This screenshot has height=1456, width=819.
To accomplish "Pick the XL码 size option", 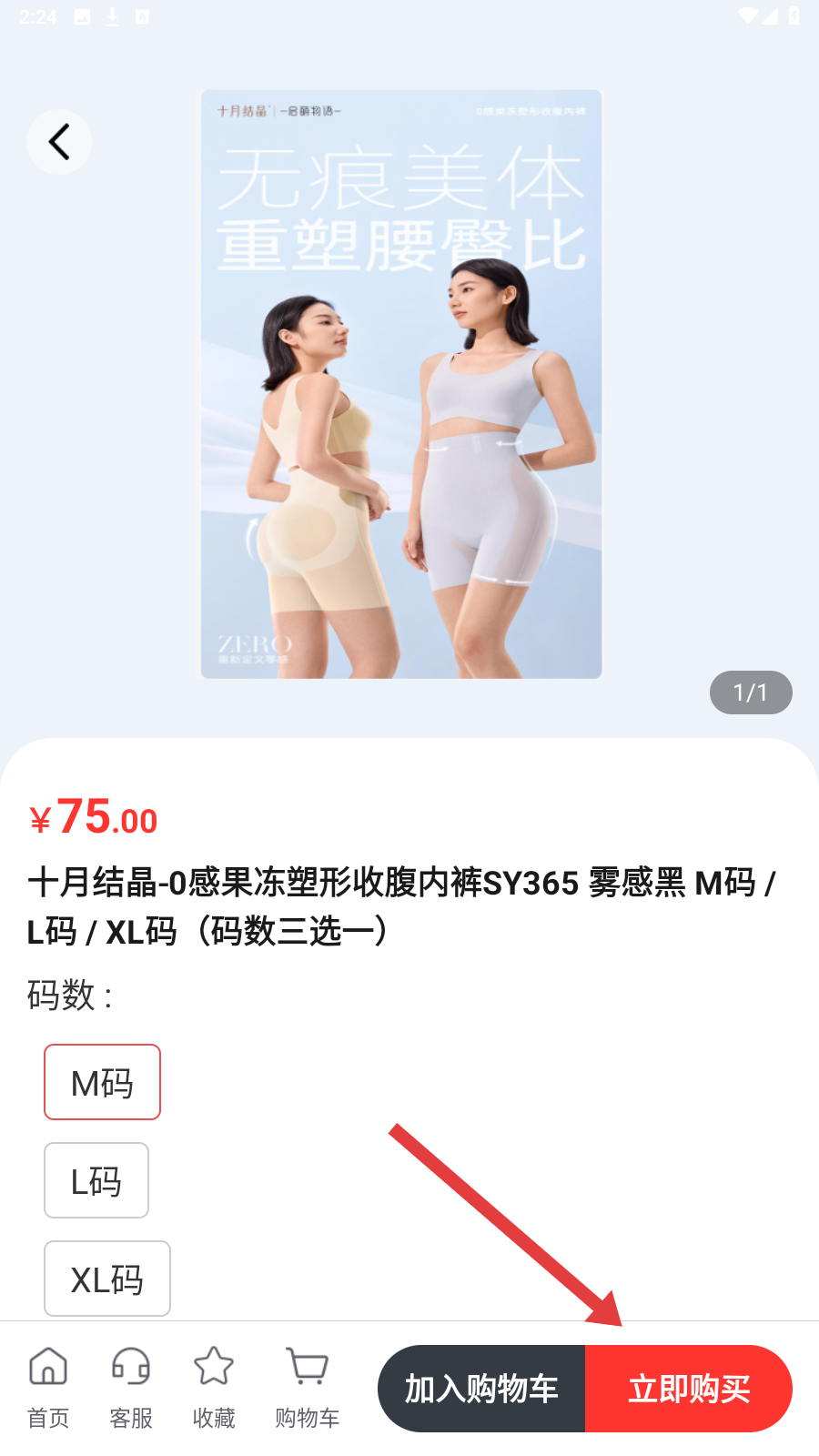I will [x=107, y=1279].
